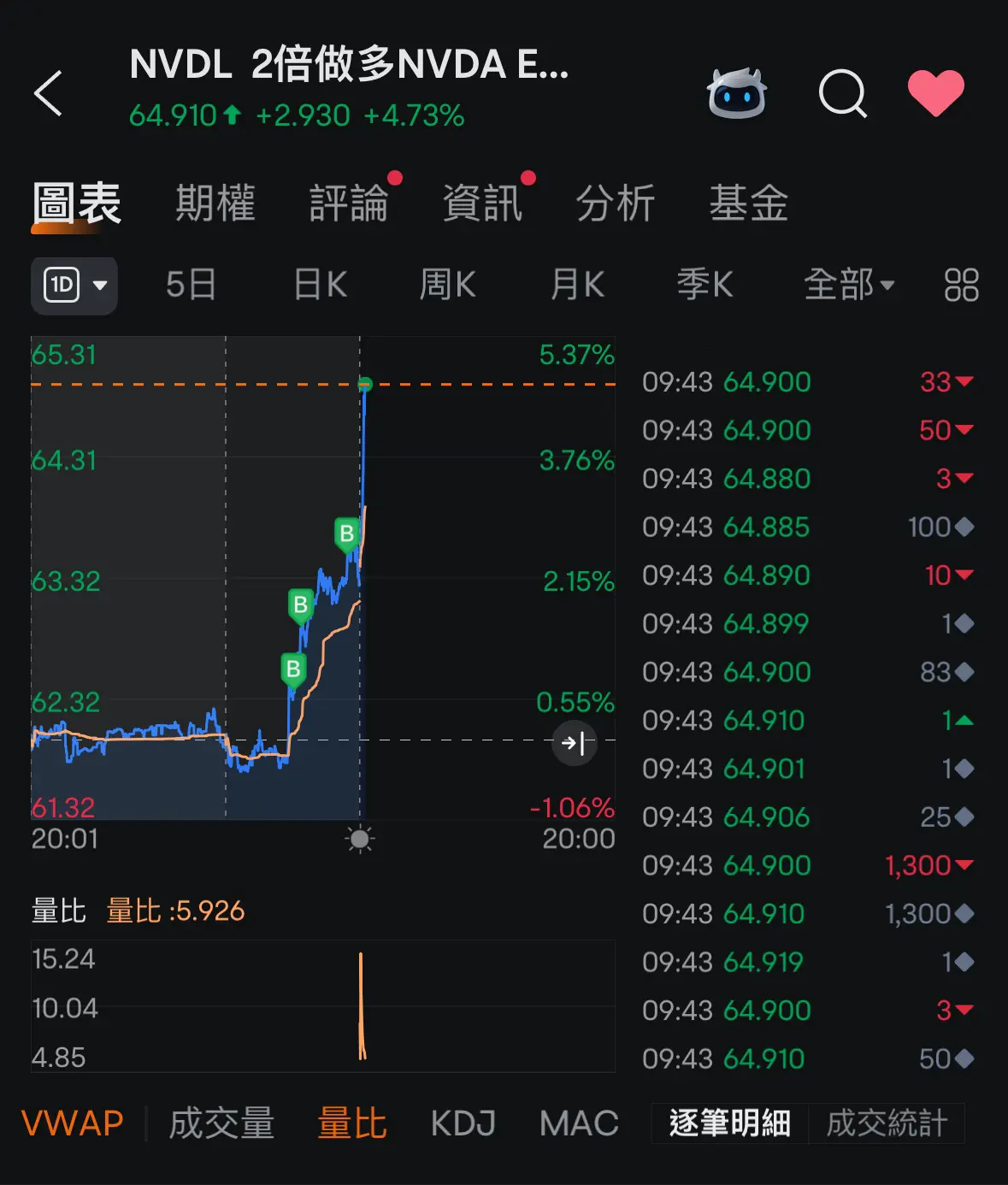Switch to the 期權 tab

215,203
